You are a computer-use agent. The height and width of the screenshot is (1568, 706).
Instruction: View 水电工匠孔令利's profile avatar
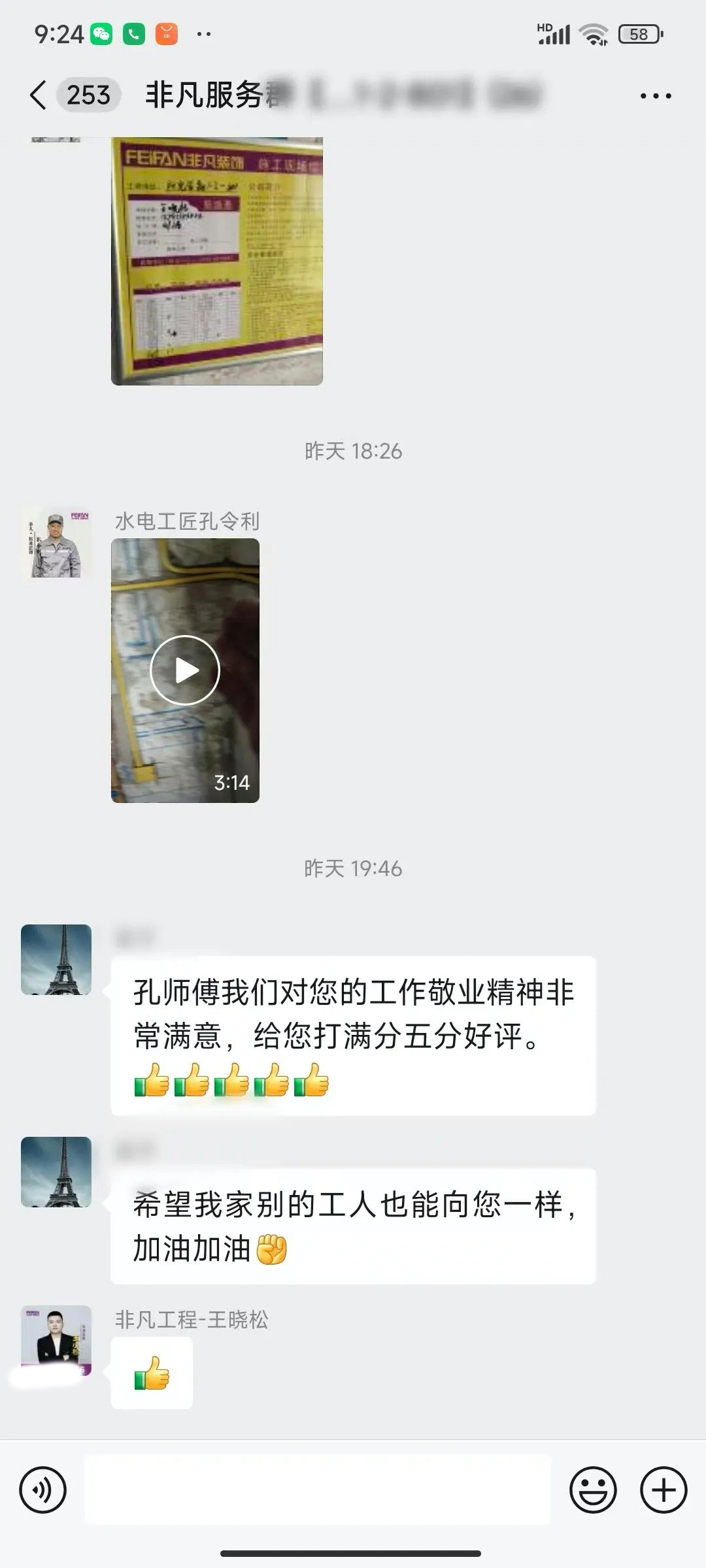coord(56,542)
